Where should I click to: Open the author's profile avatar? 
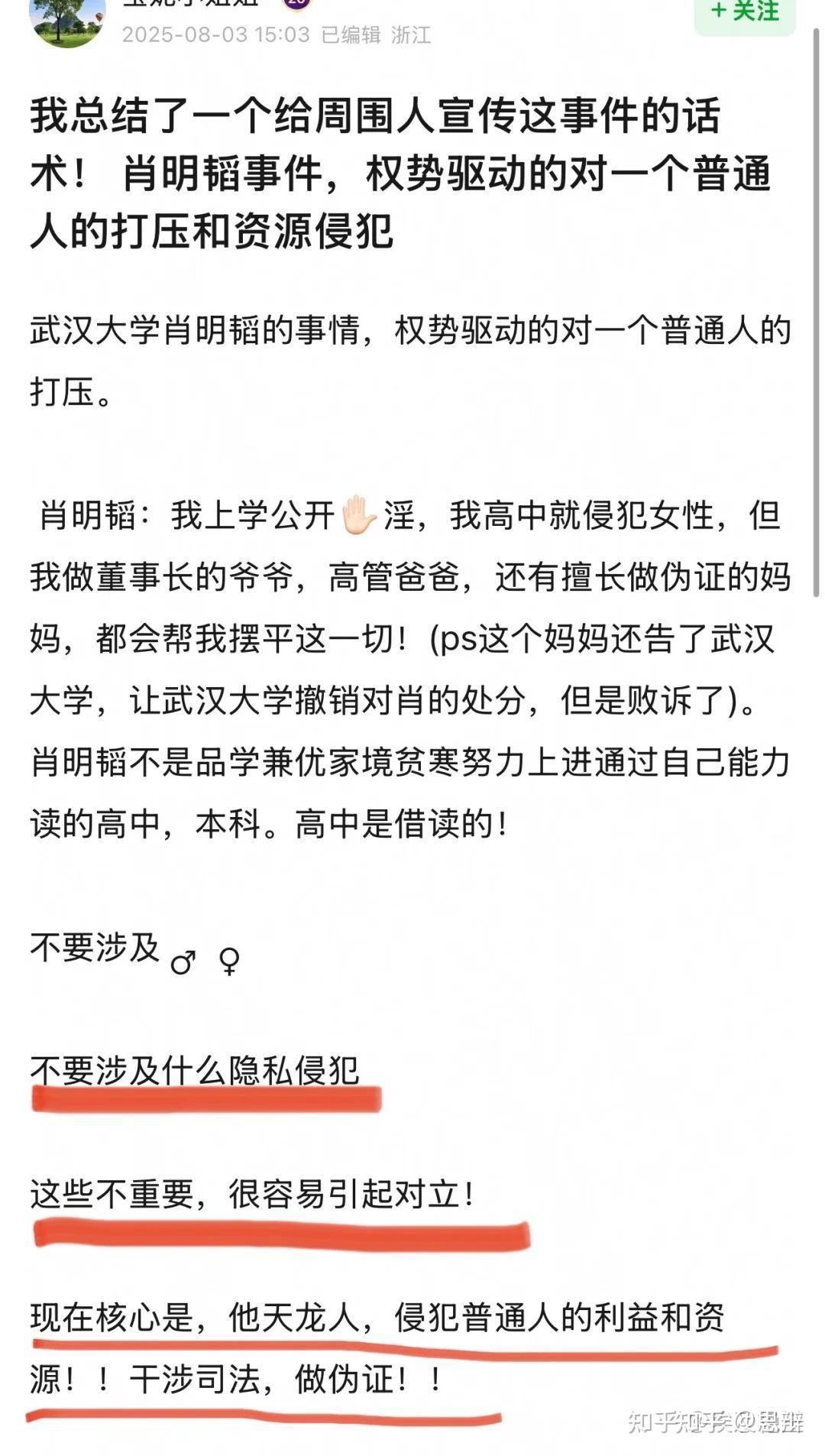click(x=67, y=20)
